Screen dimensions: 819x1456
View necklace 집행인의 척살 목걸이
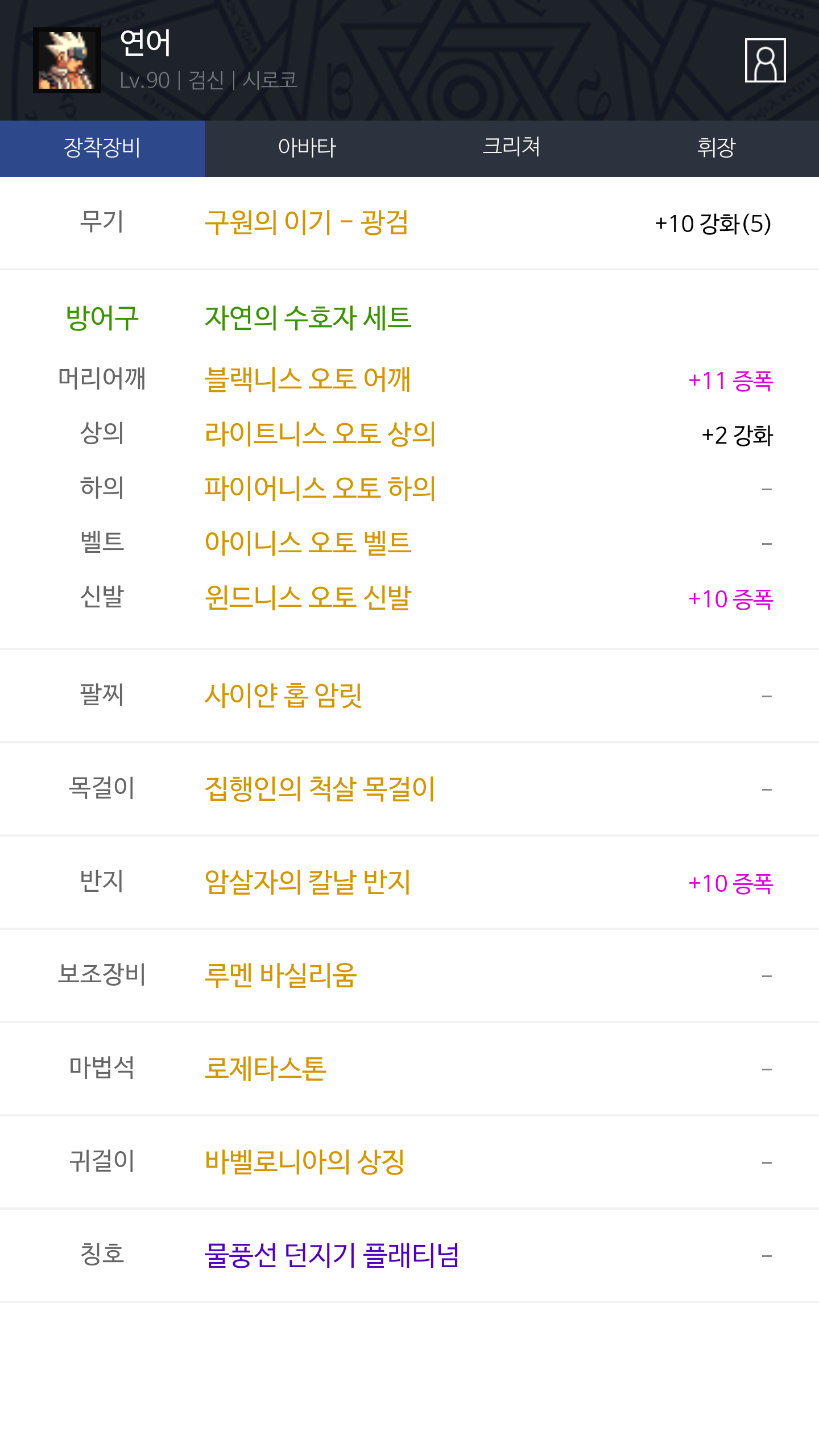[320, 789]
